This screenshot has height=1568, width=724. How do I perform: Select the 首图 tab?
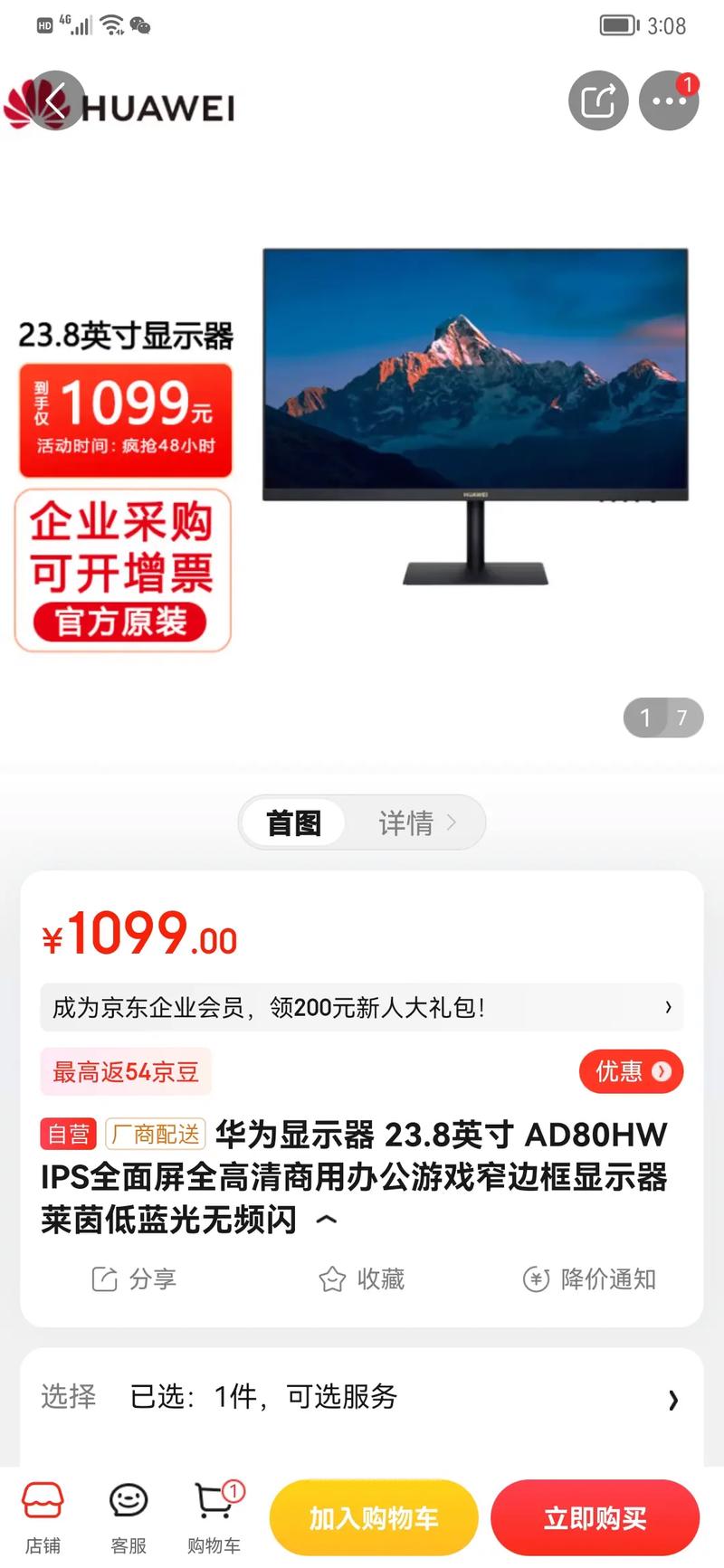[292, 822]
